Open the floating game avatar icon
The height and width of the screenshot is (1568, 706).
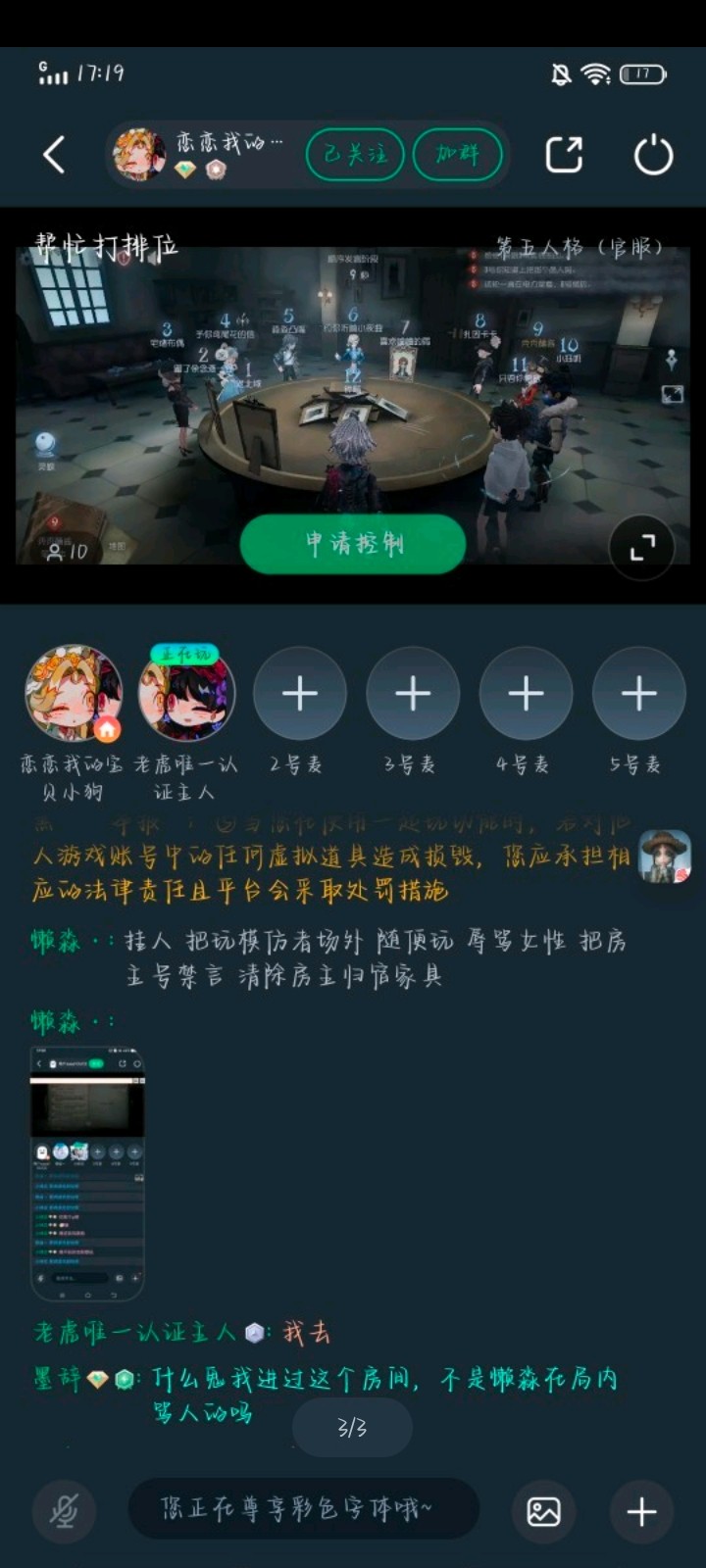[665, 857]
